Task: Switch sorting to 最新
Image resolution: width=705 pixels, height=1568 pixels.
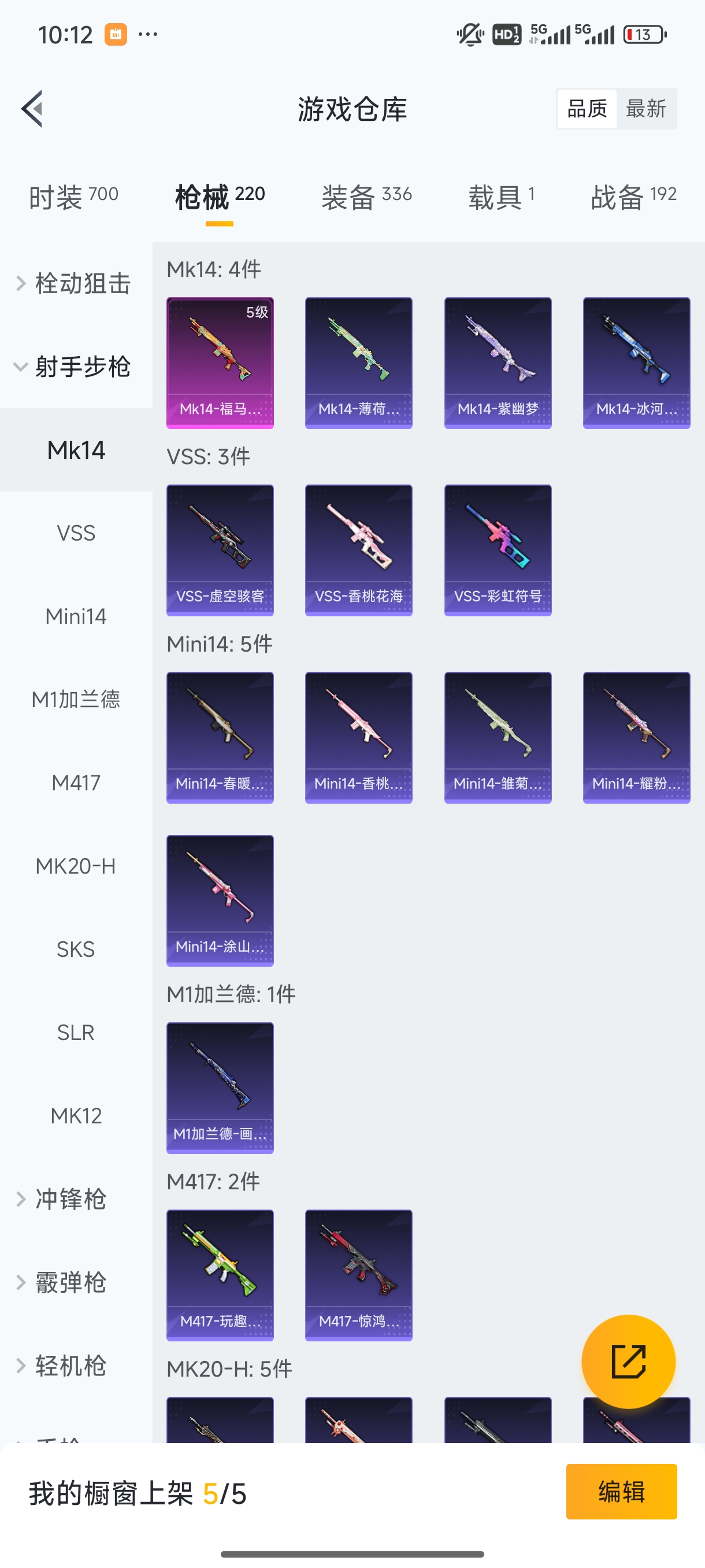Action: tap(645, 109)
